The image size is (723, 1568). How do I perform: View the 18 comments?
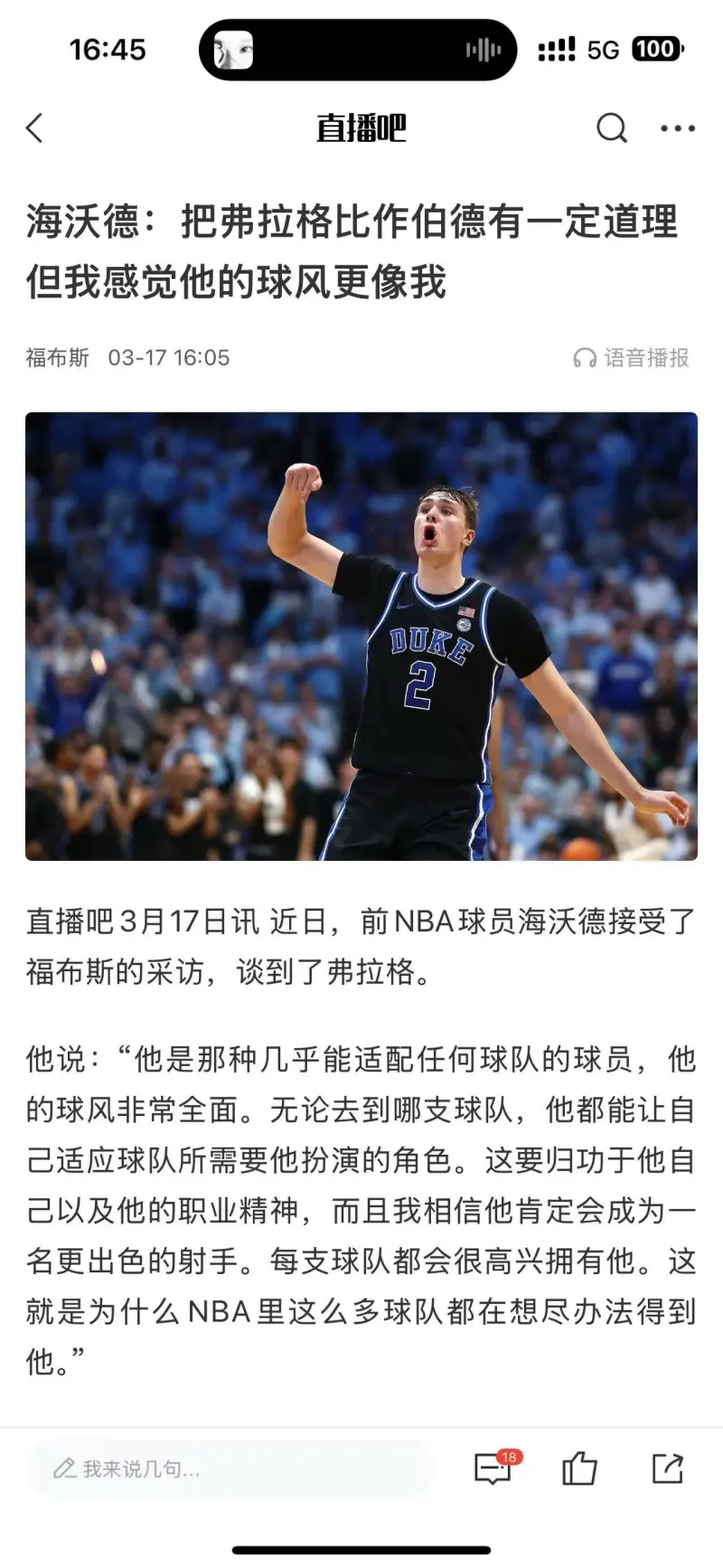click(x=494, y=1469)
